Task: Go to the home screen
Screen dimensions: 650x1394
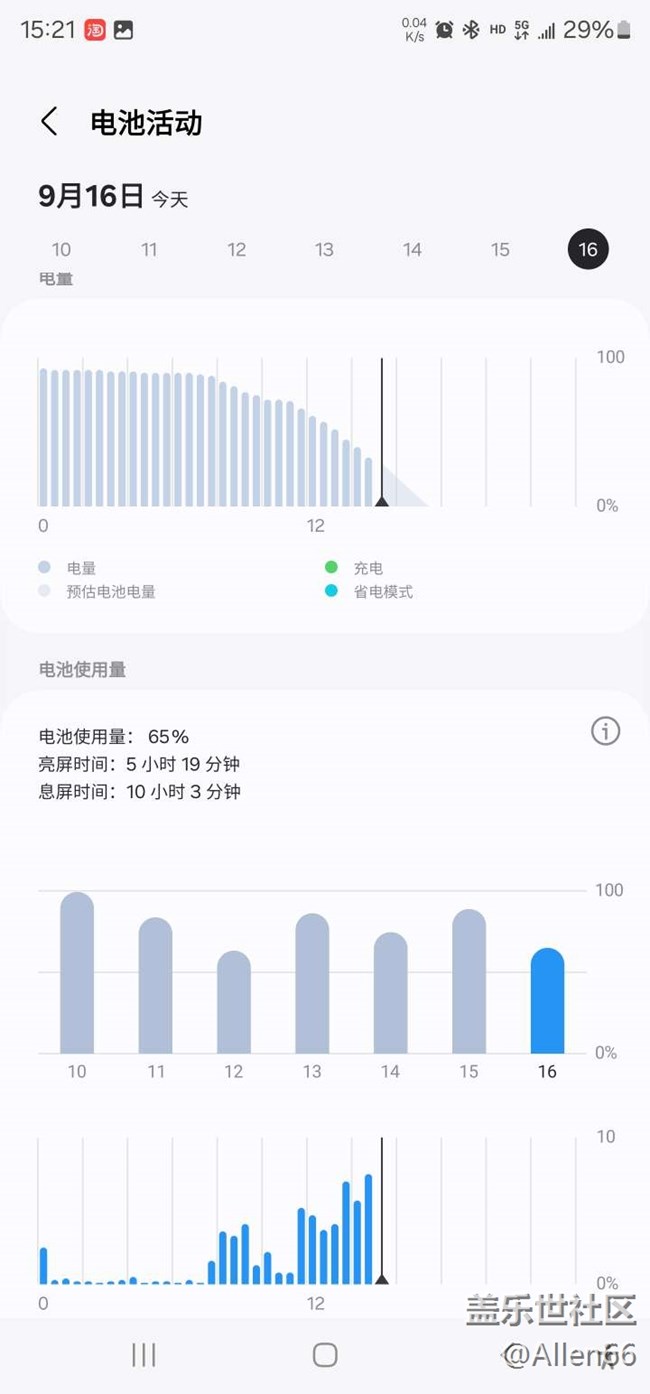Action: pyautogui.click(x=325, y=1354)
